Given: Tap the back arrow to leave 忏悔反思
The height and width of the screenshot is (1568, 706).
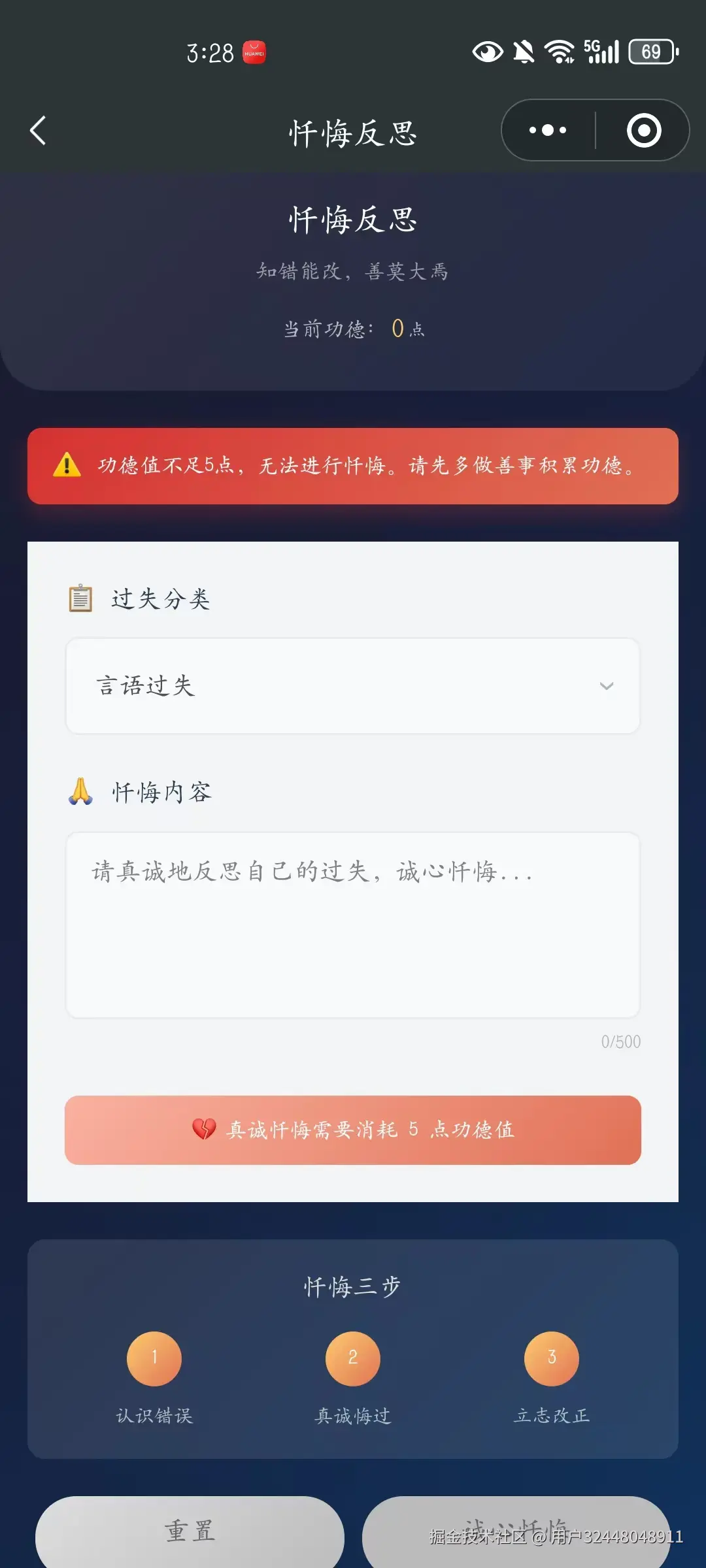Looking at the screenshot, I should point(37,130).
